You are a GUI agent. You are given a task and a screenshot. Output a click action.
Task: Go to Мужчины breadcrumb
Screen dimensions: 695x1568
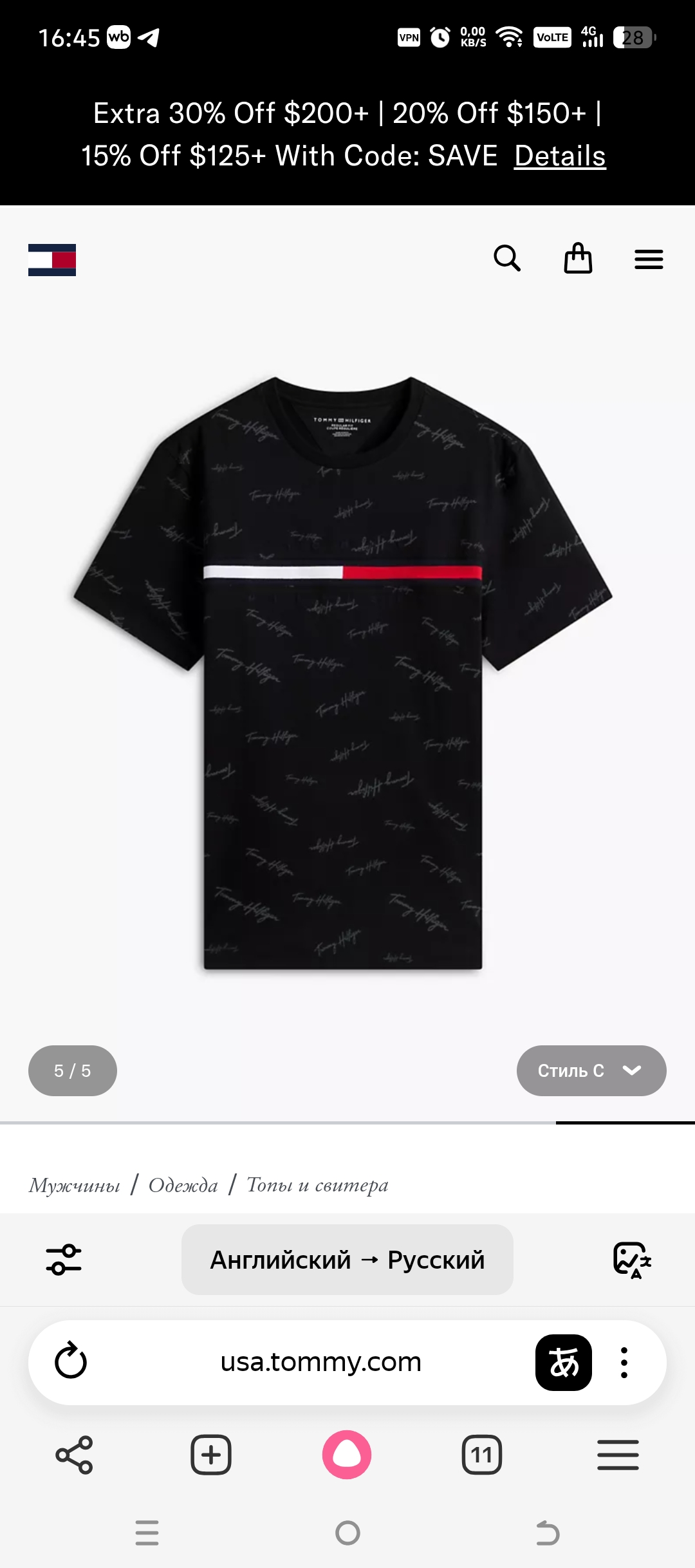(75, 1185)
